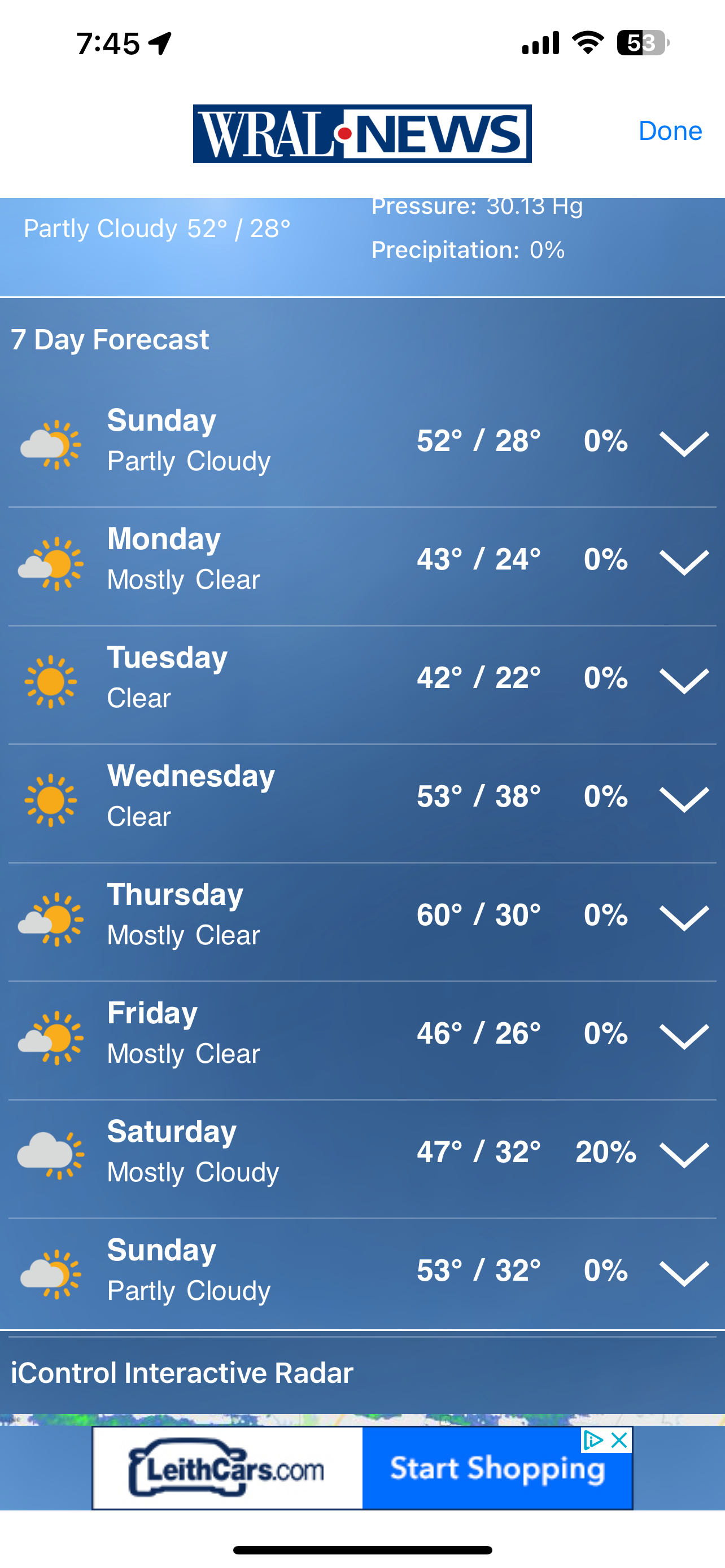Image resolution: width=725 pixels, height=1568 pixels.
Task: Close the LeithCars ad banner
Action: pyautogui.click(x=619, y=1439)
